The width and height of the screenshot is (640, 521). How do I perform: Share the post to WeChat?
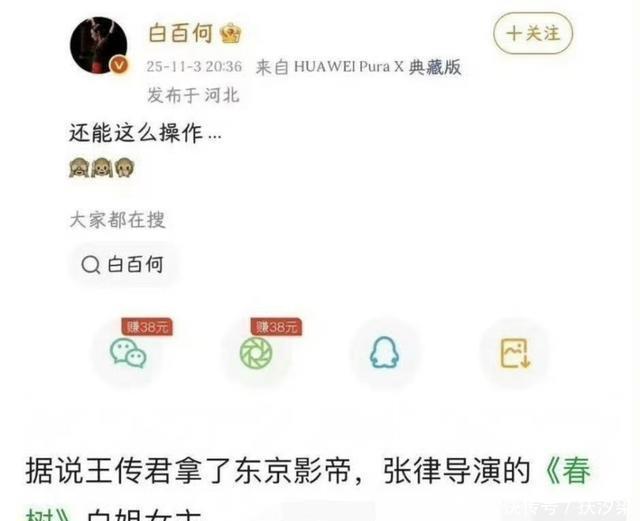128,353
